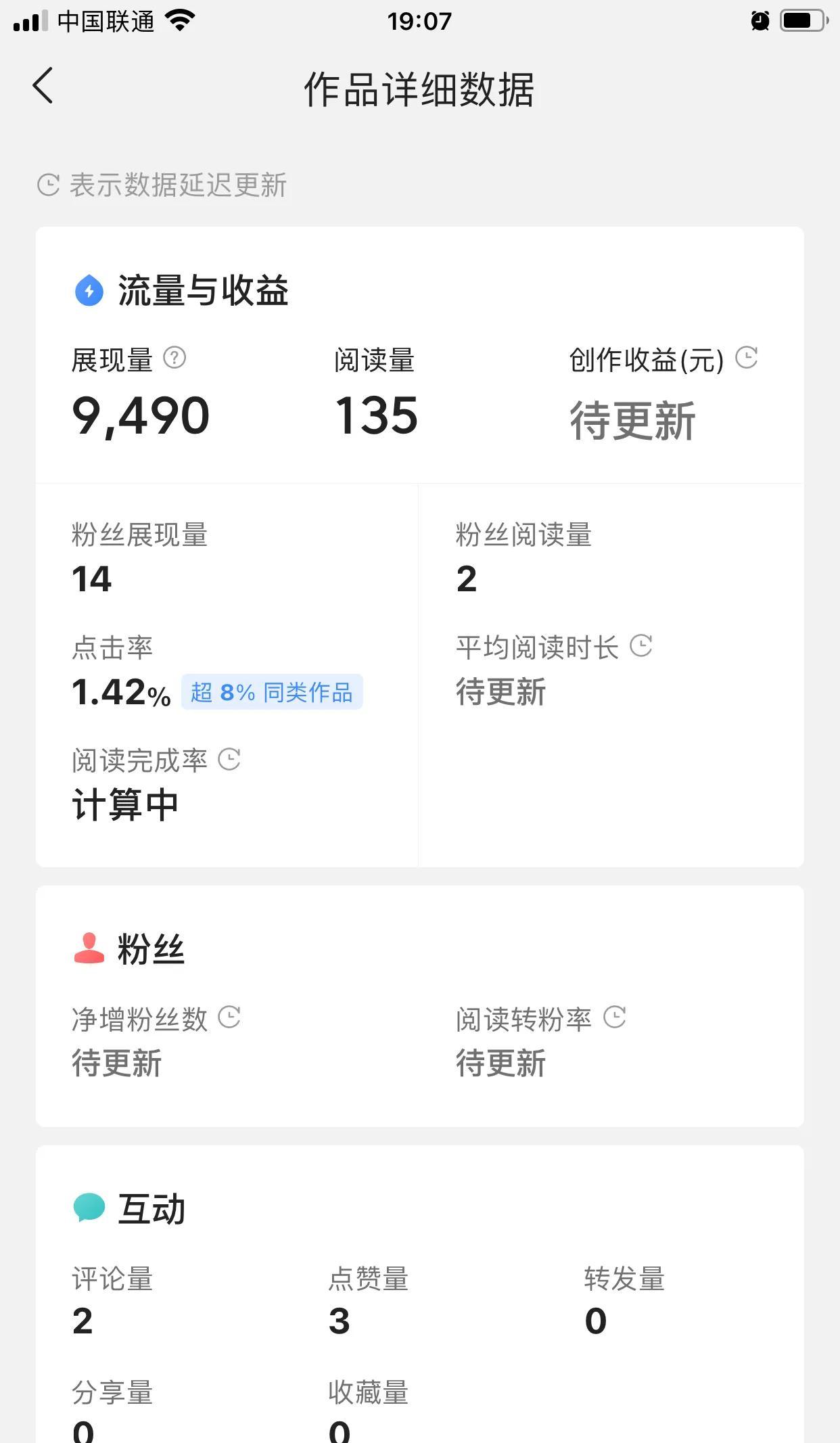Open the help icon next to 展现量

click(x=174, y=357)
